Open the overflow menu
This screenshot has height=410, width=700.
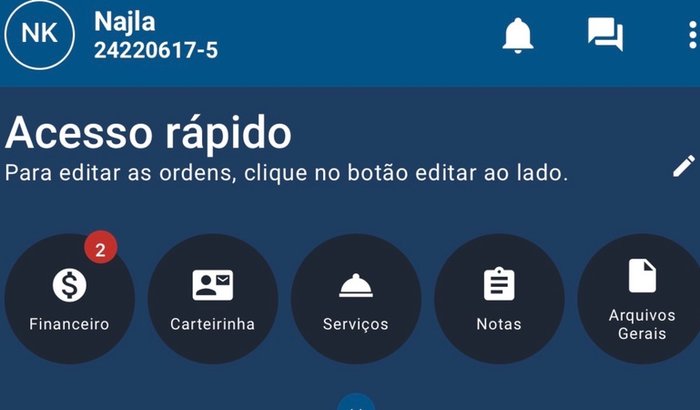pyautogui.click(x=692, y=36)
